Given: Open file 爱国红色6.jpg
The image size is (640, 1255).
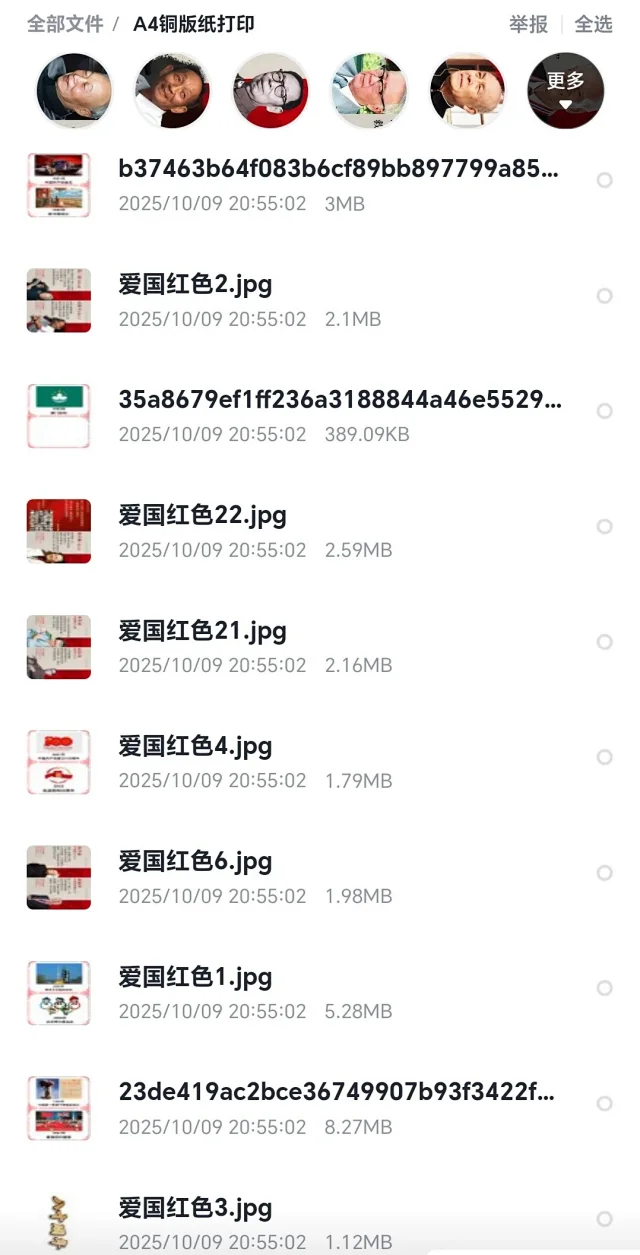Looking at the screenshot, I should point(195,862).
